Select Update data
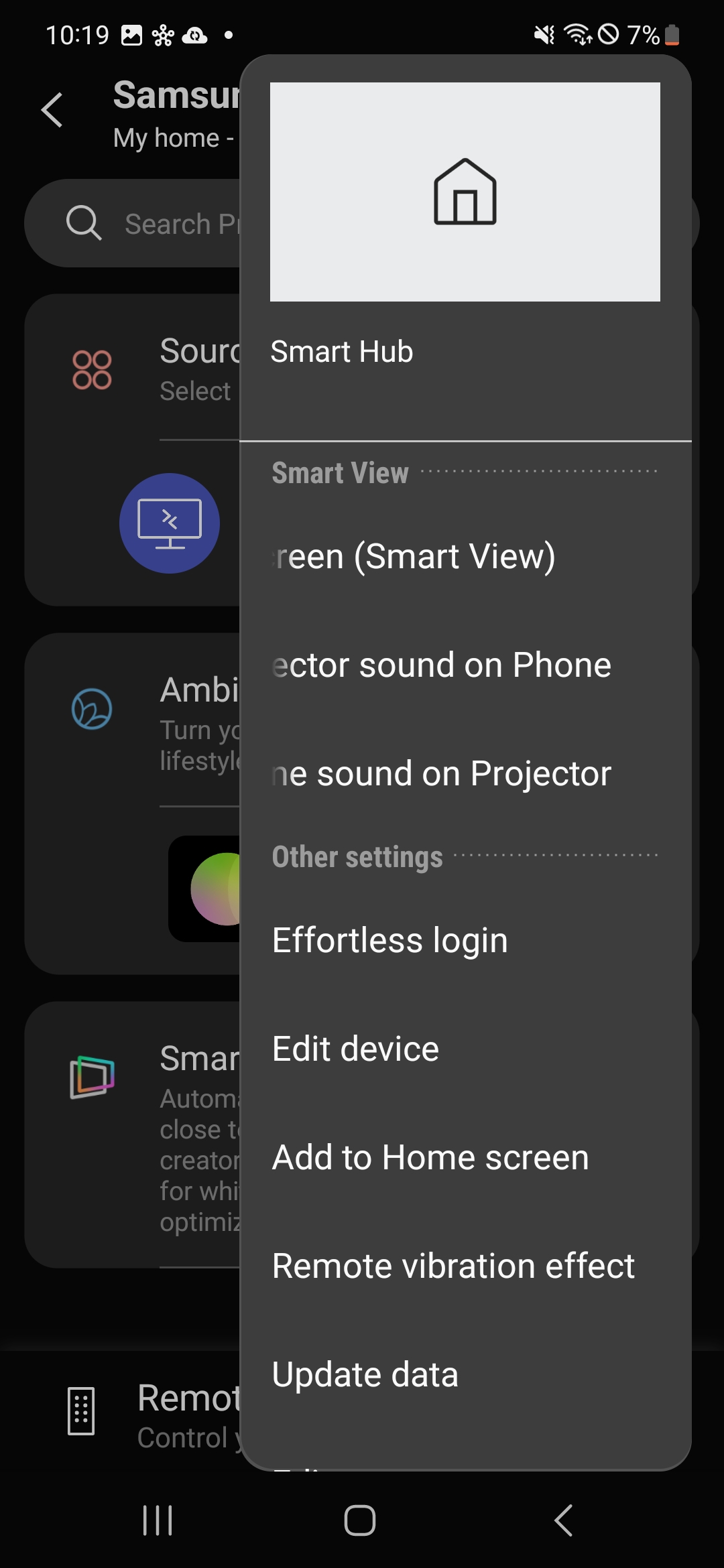Screen dimensions: 724x1568 point(465,1374)
